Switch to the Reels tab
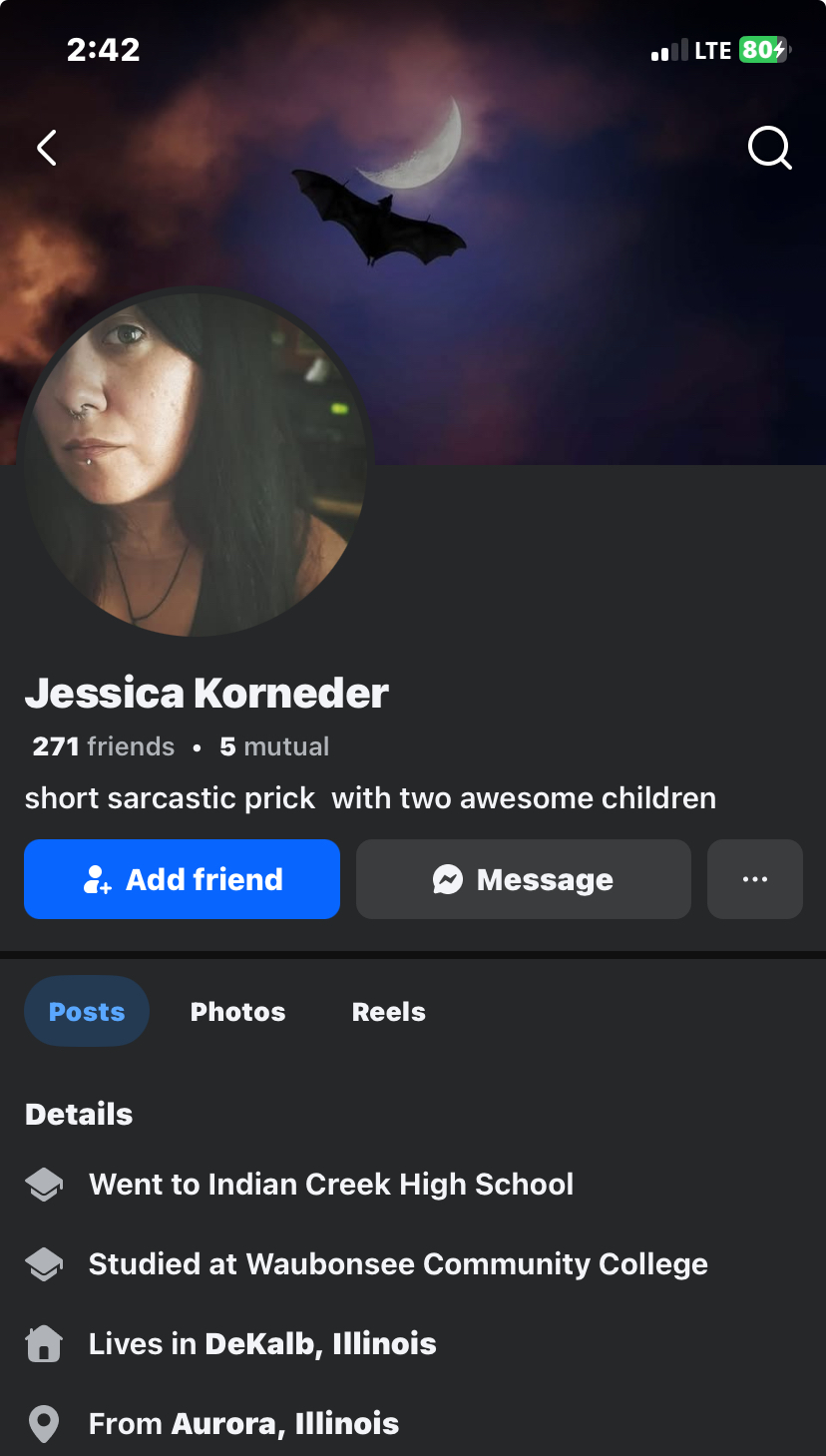 pos(388,1012)
